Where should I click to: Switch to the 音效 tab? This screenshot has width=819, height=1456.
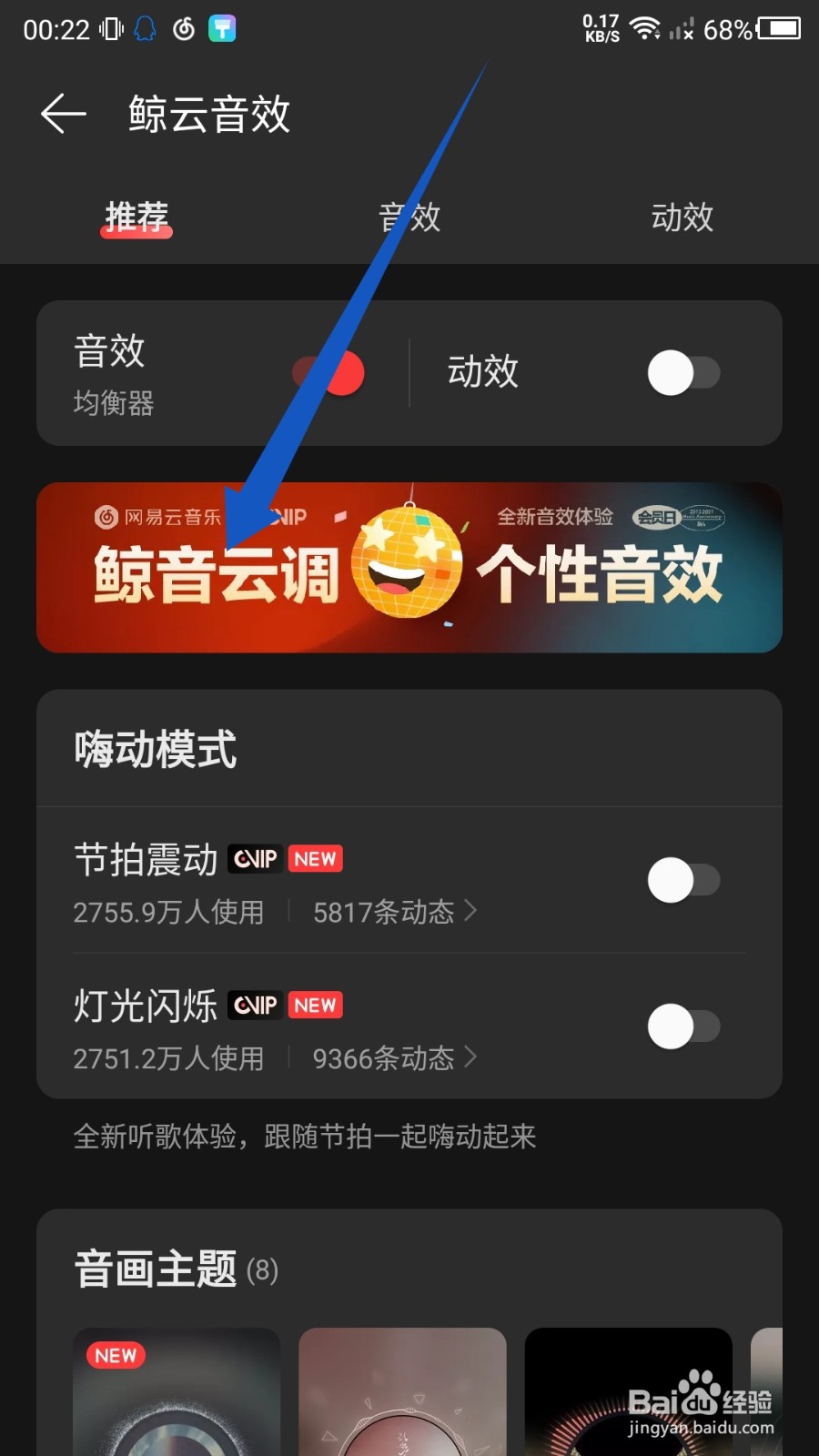point(410,217)
